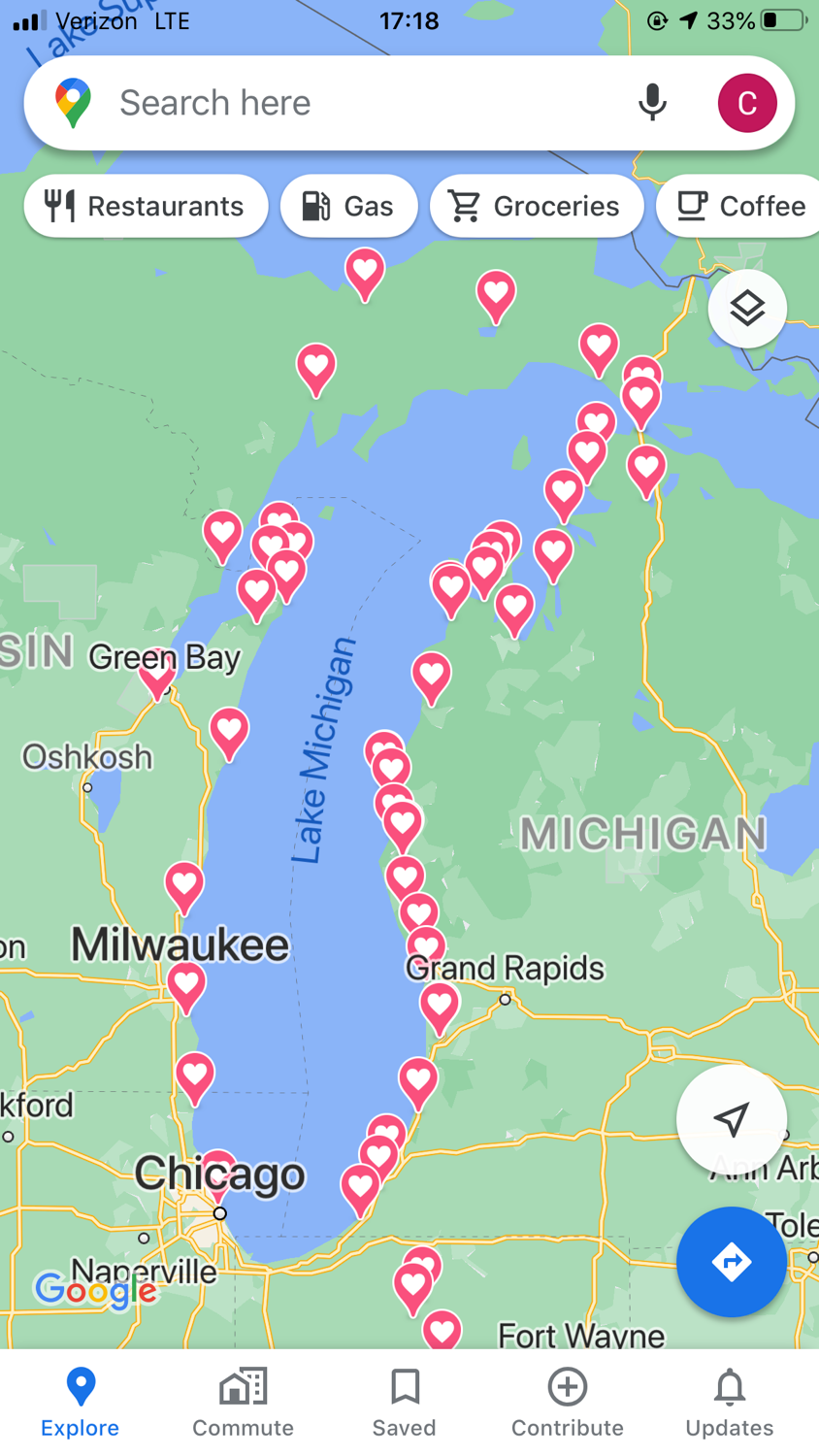The image size is (819, 1456).
Task: Select the Gas chip
Action: pyautogui.click(x=348, y=206)
